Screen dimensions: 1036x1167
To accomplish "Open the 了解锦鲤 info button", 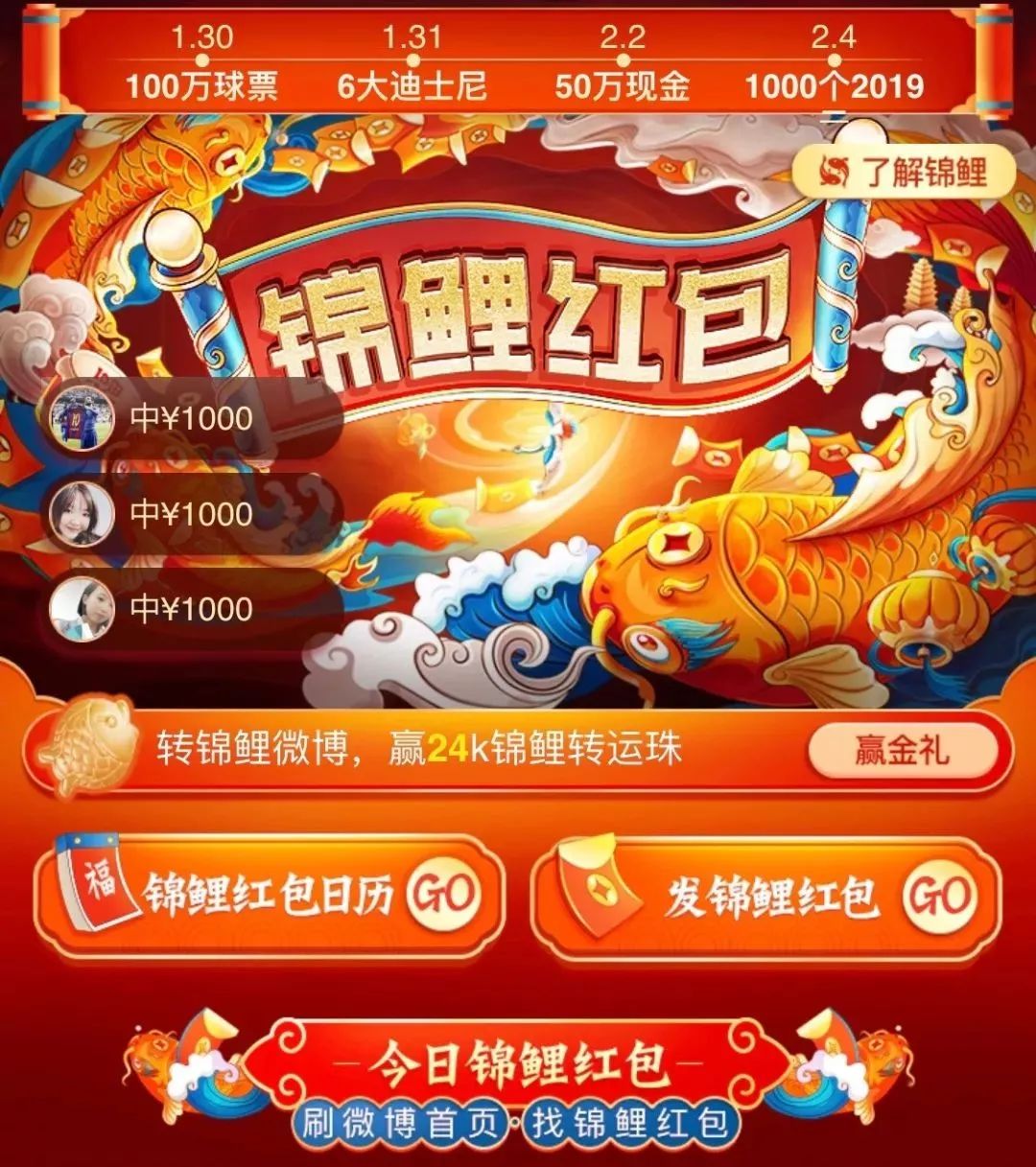I will (x=904, y=173).
